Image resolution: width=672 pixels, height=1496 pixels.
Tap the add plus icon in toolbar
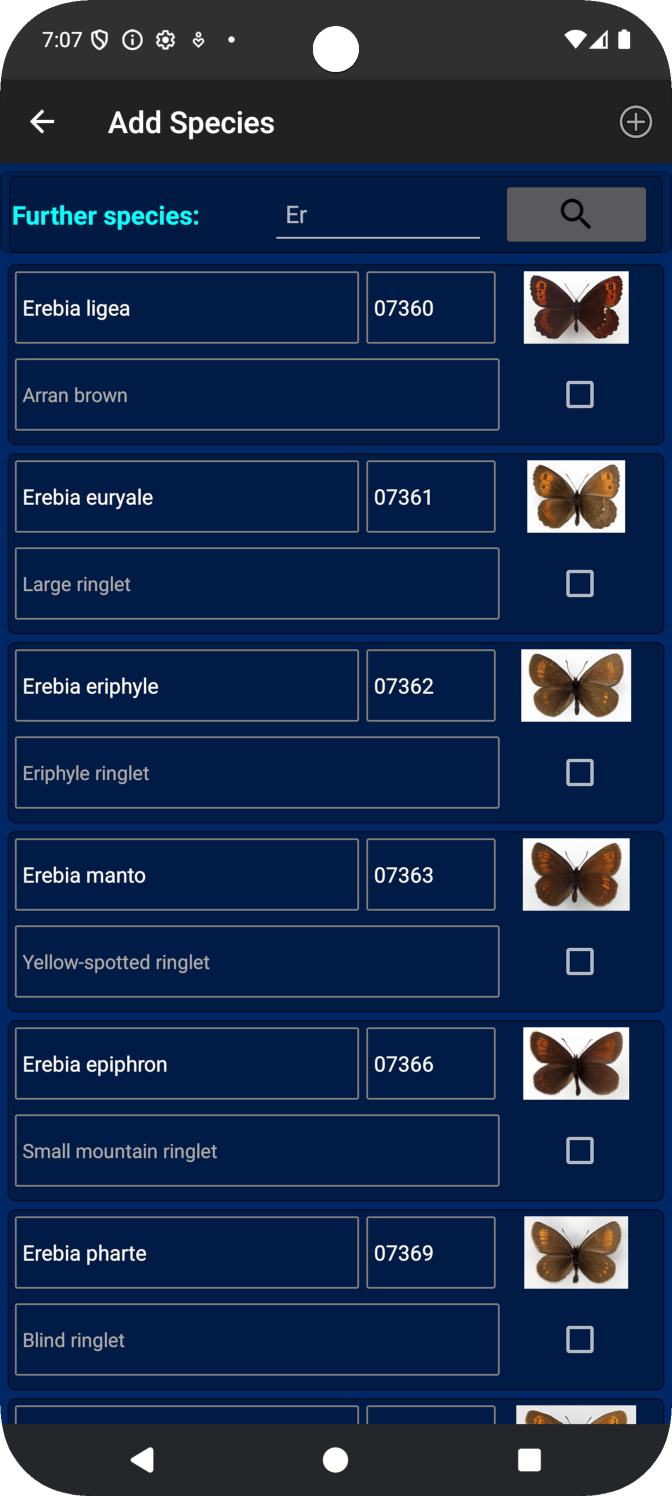click(636, 122)
